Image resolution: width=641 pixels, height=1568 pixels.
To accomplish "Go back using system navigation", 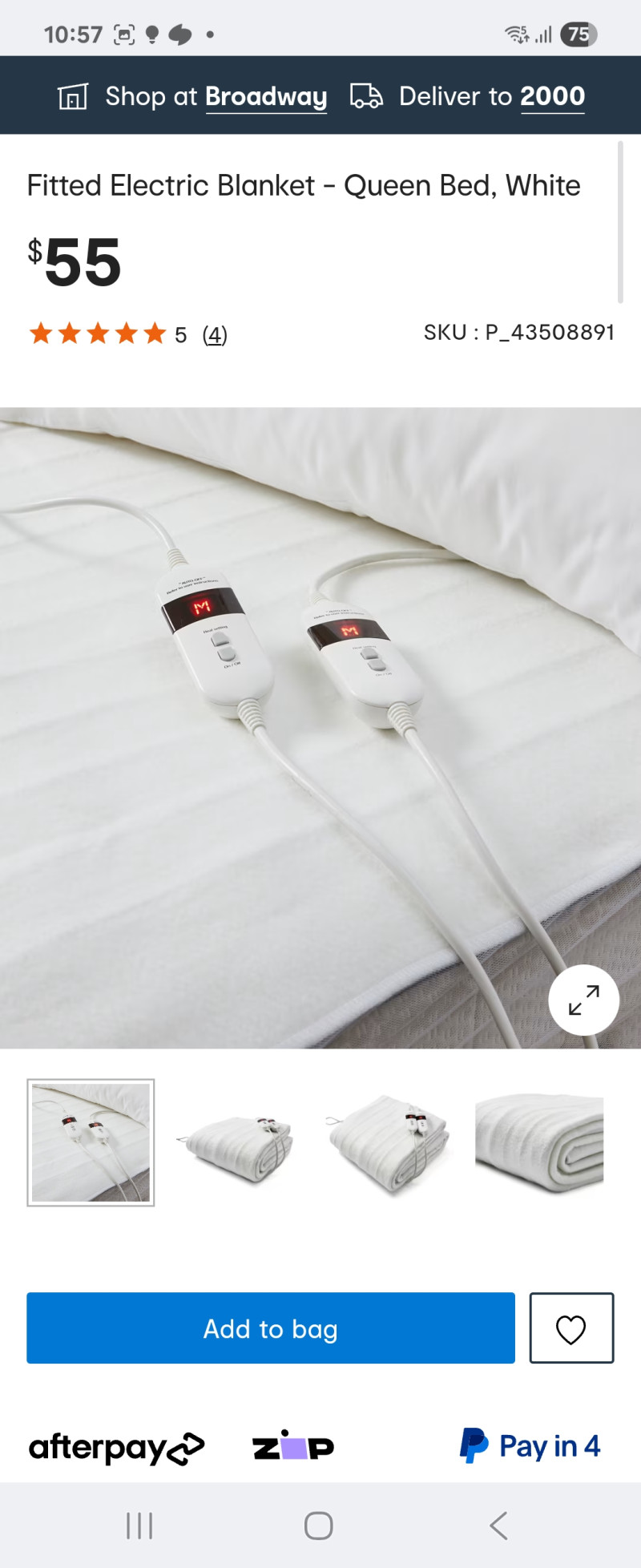I will point(498,1525).
